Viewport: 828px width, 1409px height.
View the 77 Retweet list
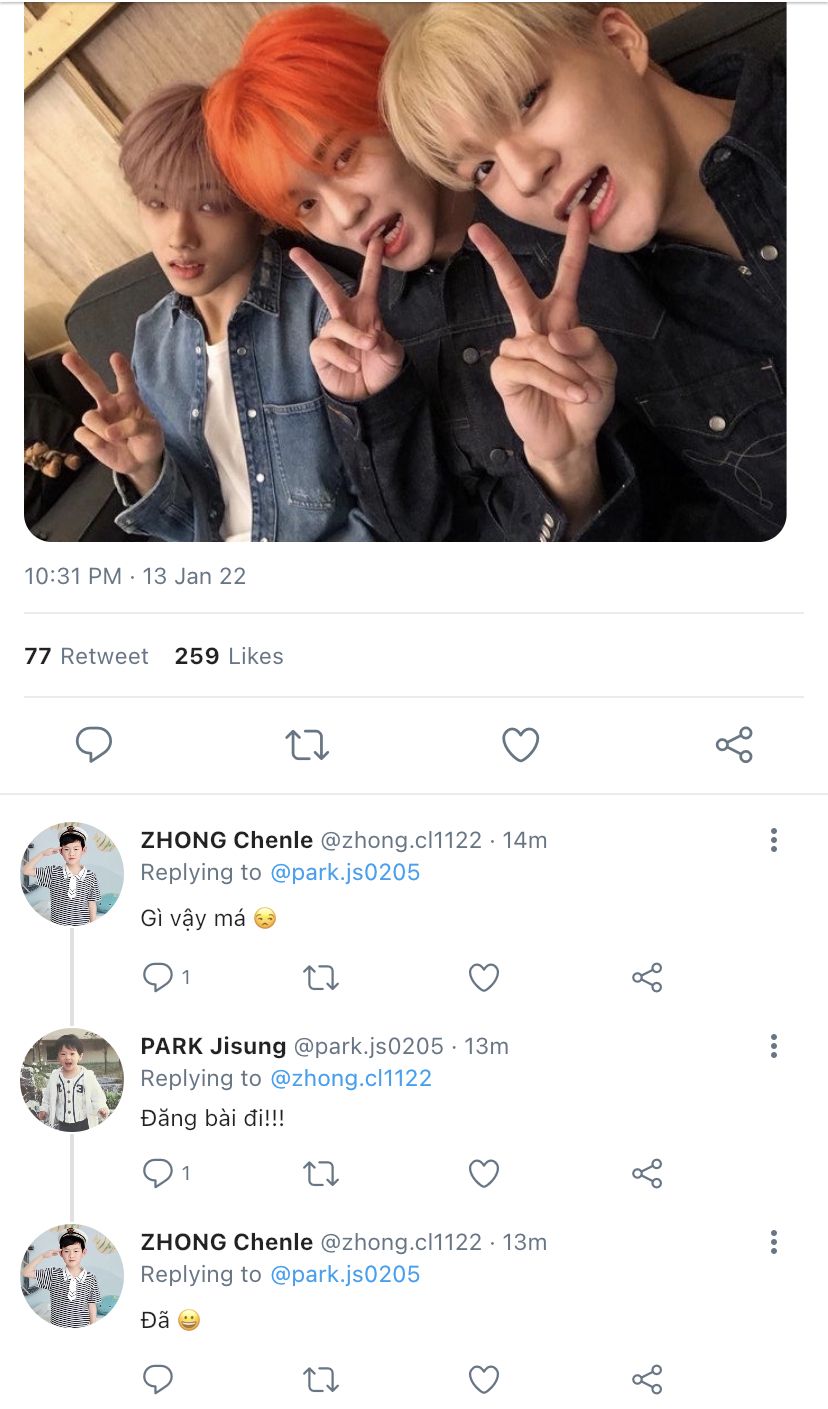[x=86, y=656]
